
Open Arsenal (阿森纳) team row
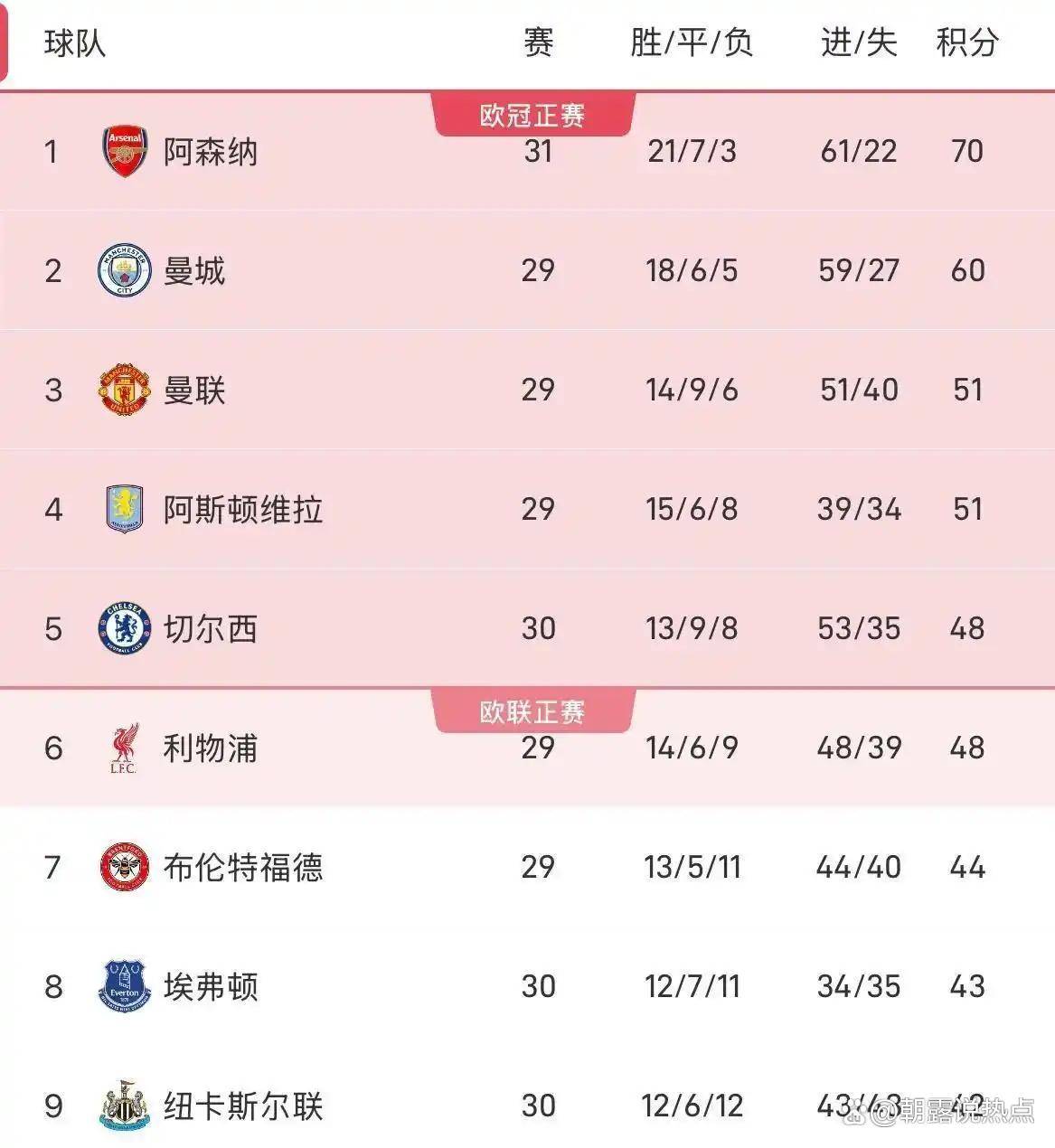click(x=211, y=151)
